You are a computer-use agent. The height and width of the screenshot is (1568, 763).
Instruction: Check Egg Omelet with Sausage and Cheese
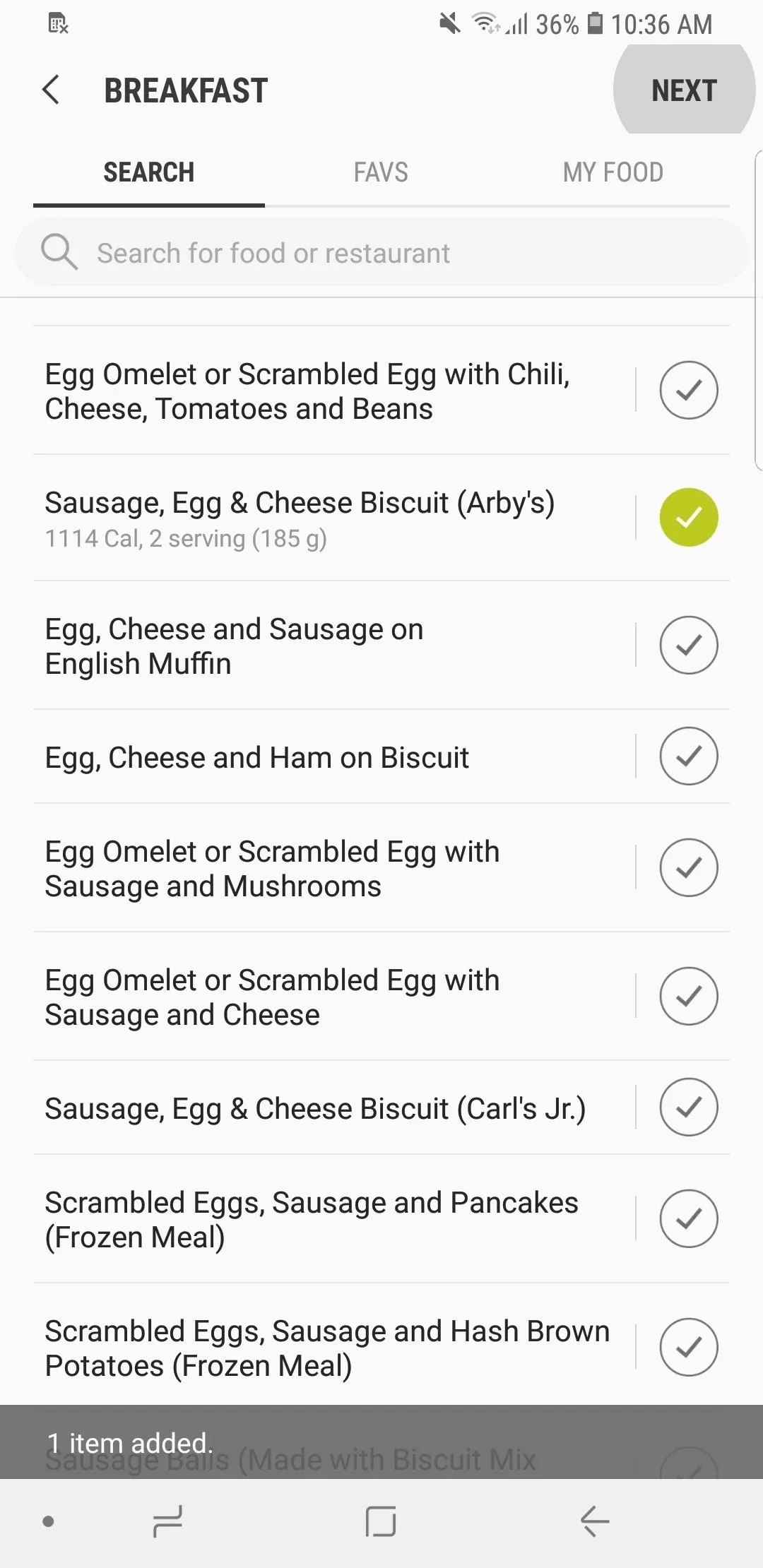(689, 996)
